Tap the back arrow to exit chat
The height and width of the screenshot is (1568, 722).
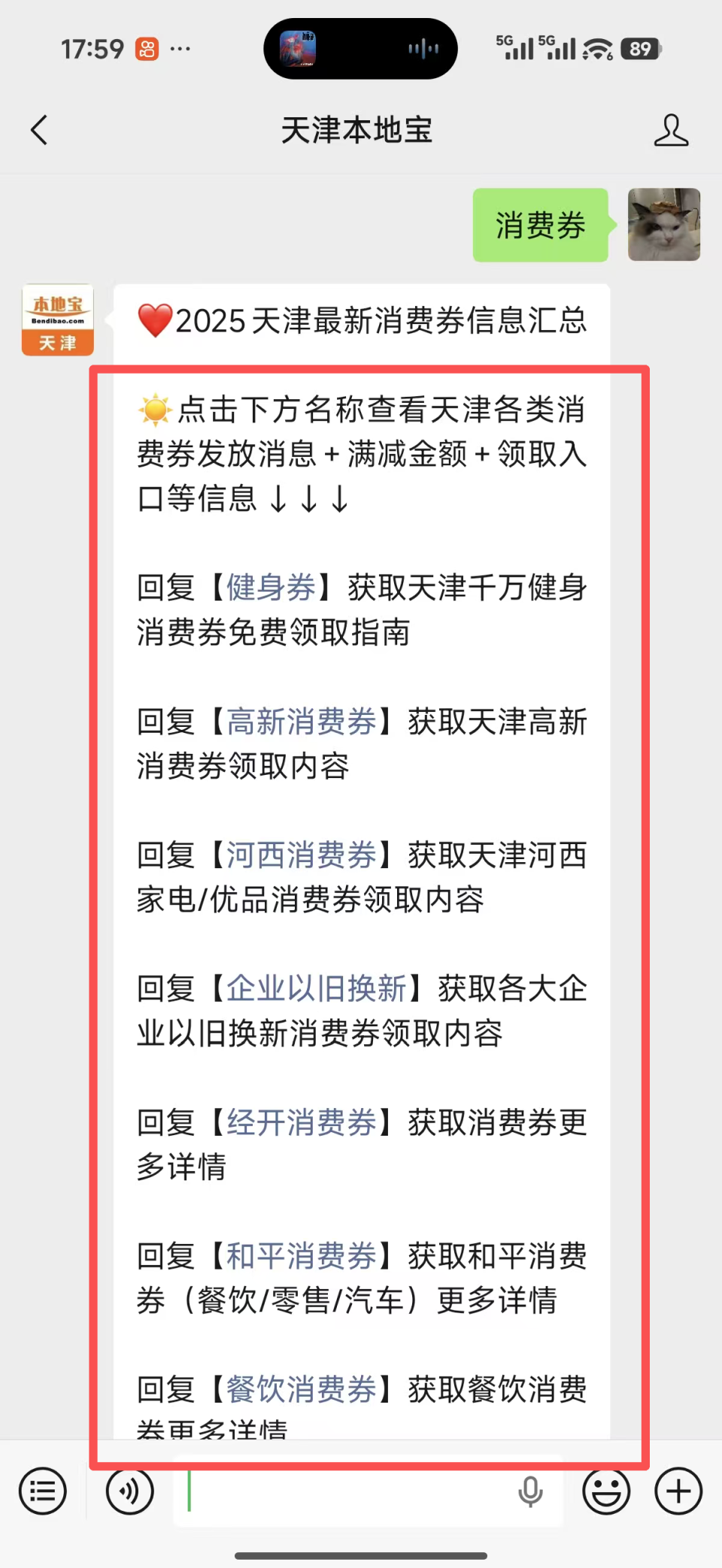[39, 129]
